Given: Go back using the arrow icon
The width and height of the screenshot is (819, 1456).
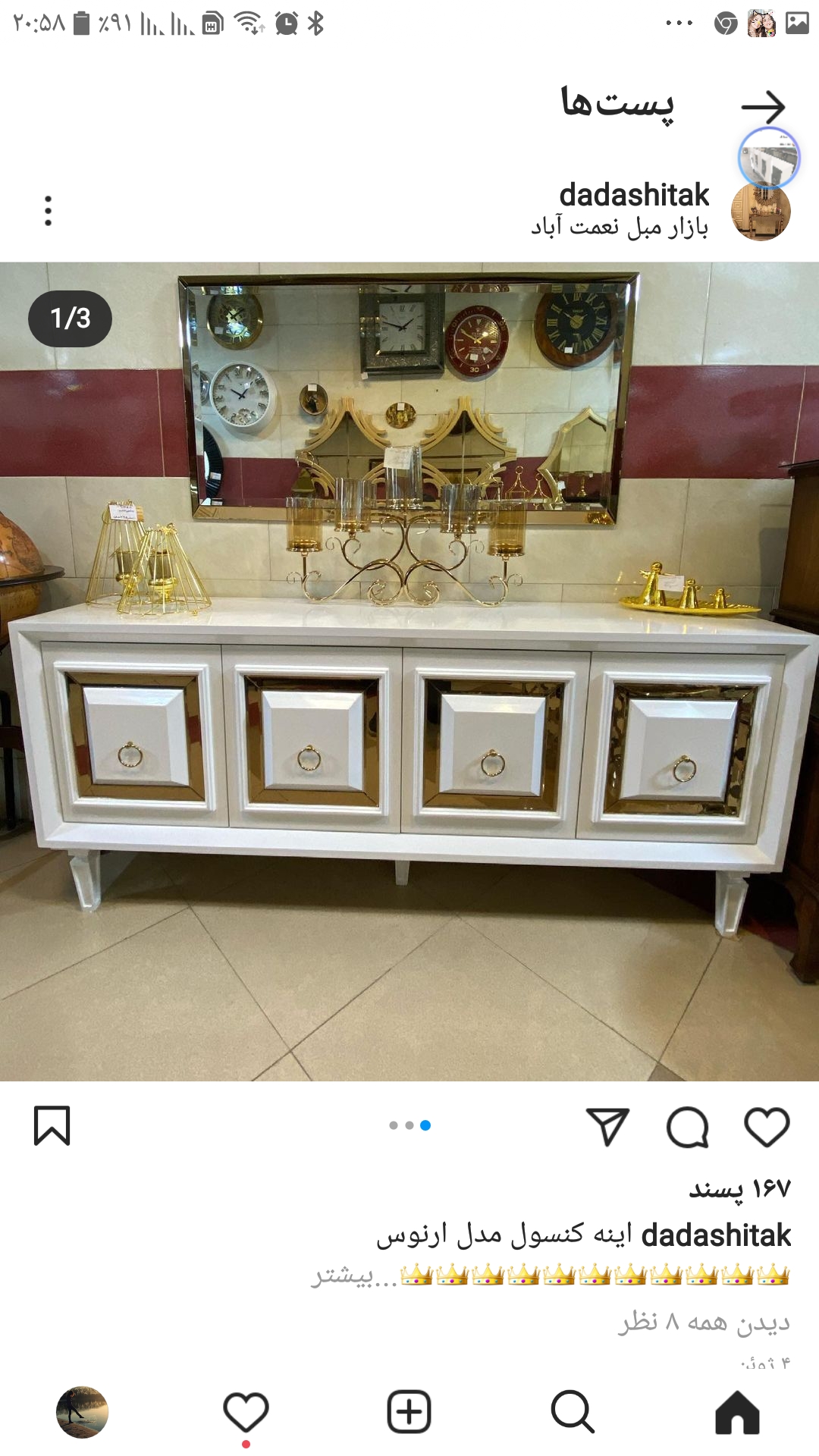Looking at the screenshot, I should click(x=763, y=107).
